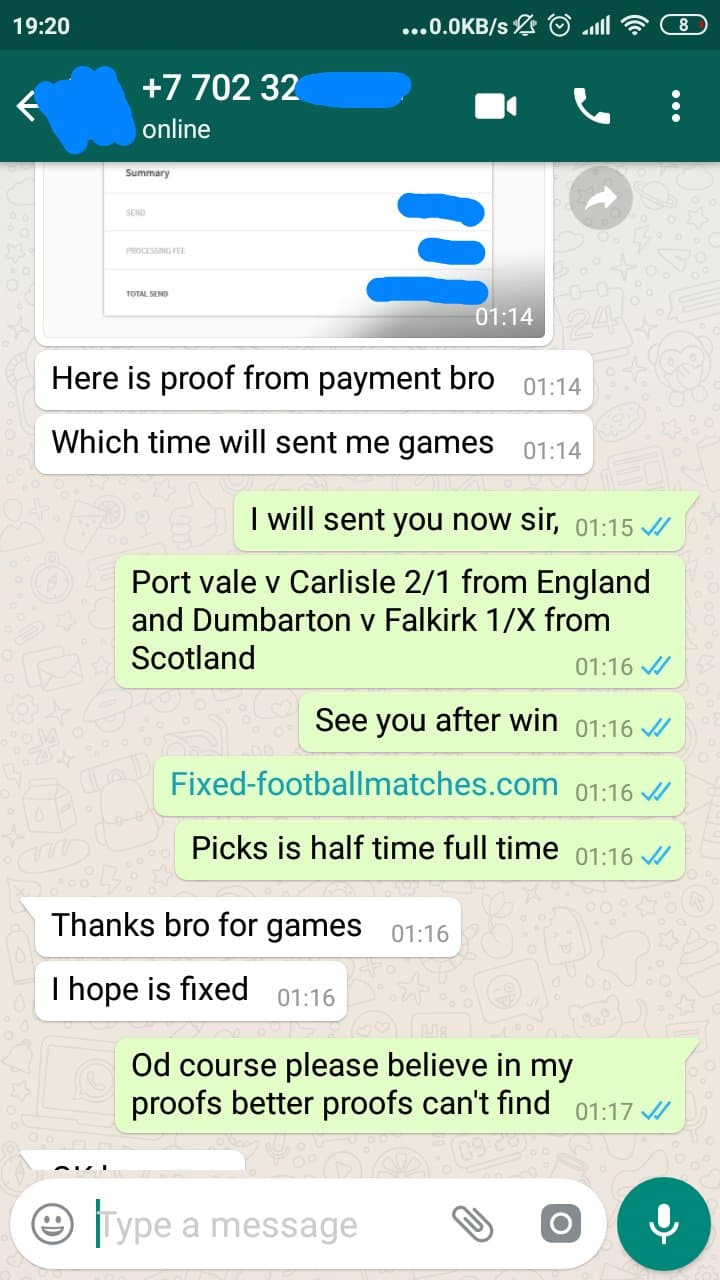Forward the payment proof image
The width and height of the screenshot is (720, 1280).
(601, 199)
